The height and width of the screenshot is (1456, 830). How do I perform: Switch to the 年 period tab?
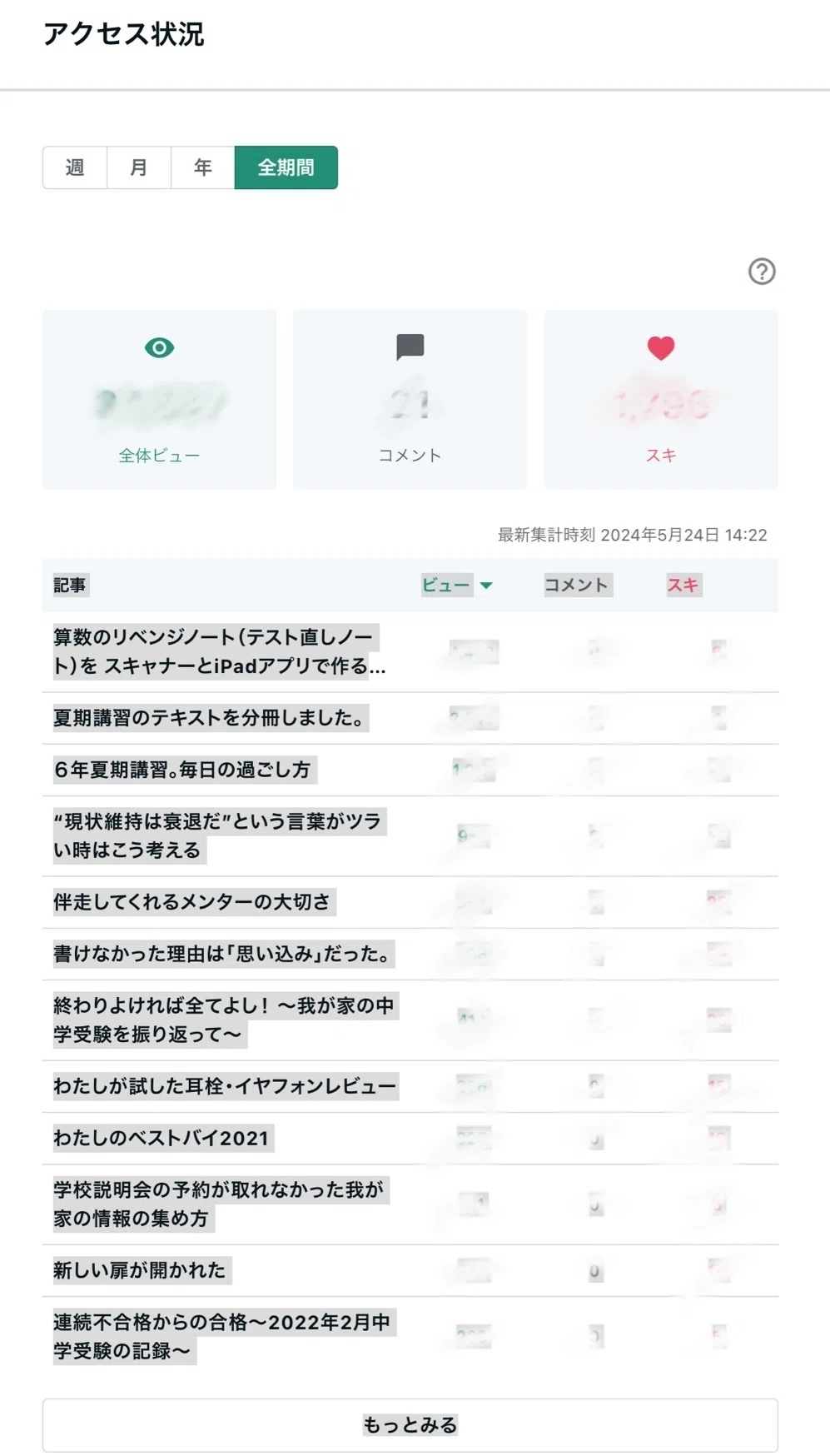coord(203,167)
